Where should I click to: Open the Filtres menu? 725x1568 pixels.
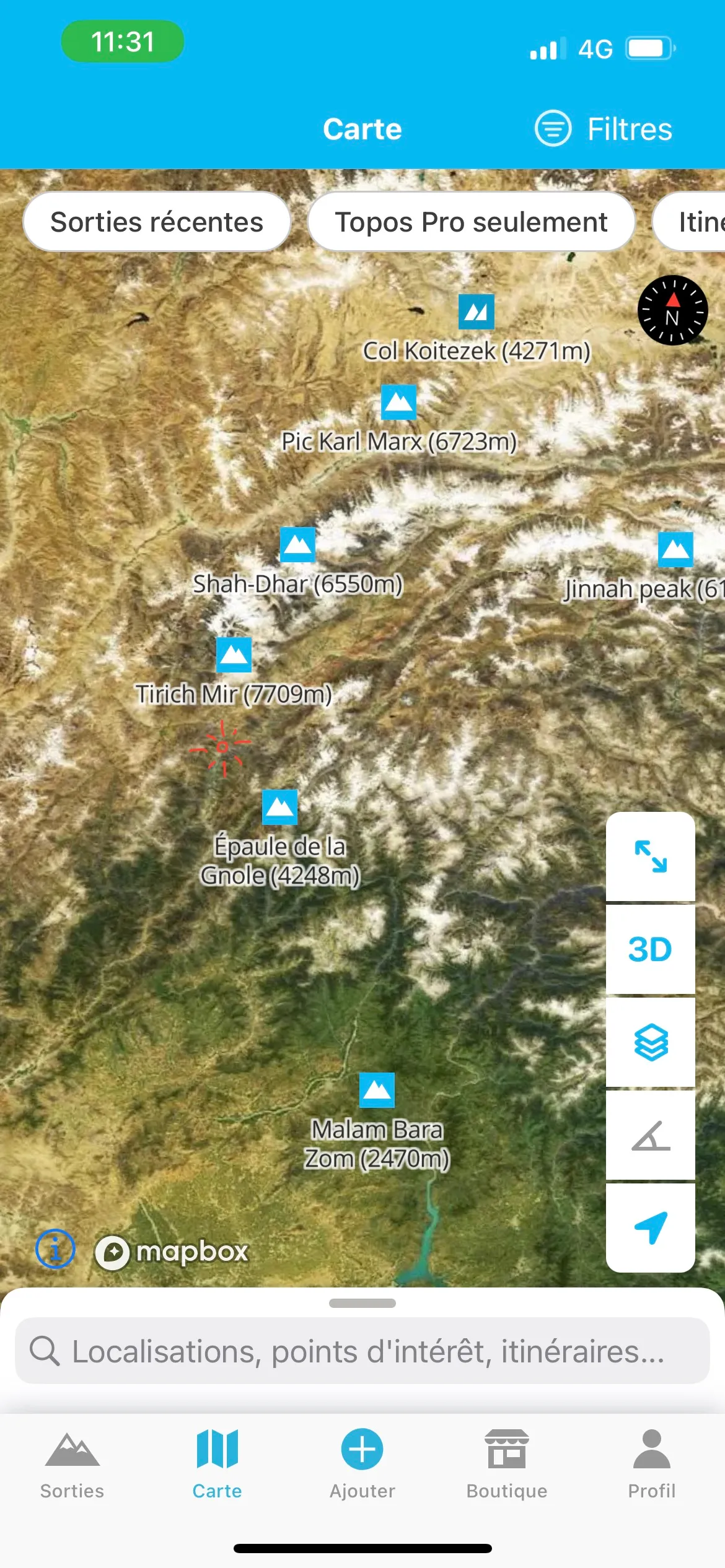point(604,129)
